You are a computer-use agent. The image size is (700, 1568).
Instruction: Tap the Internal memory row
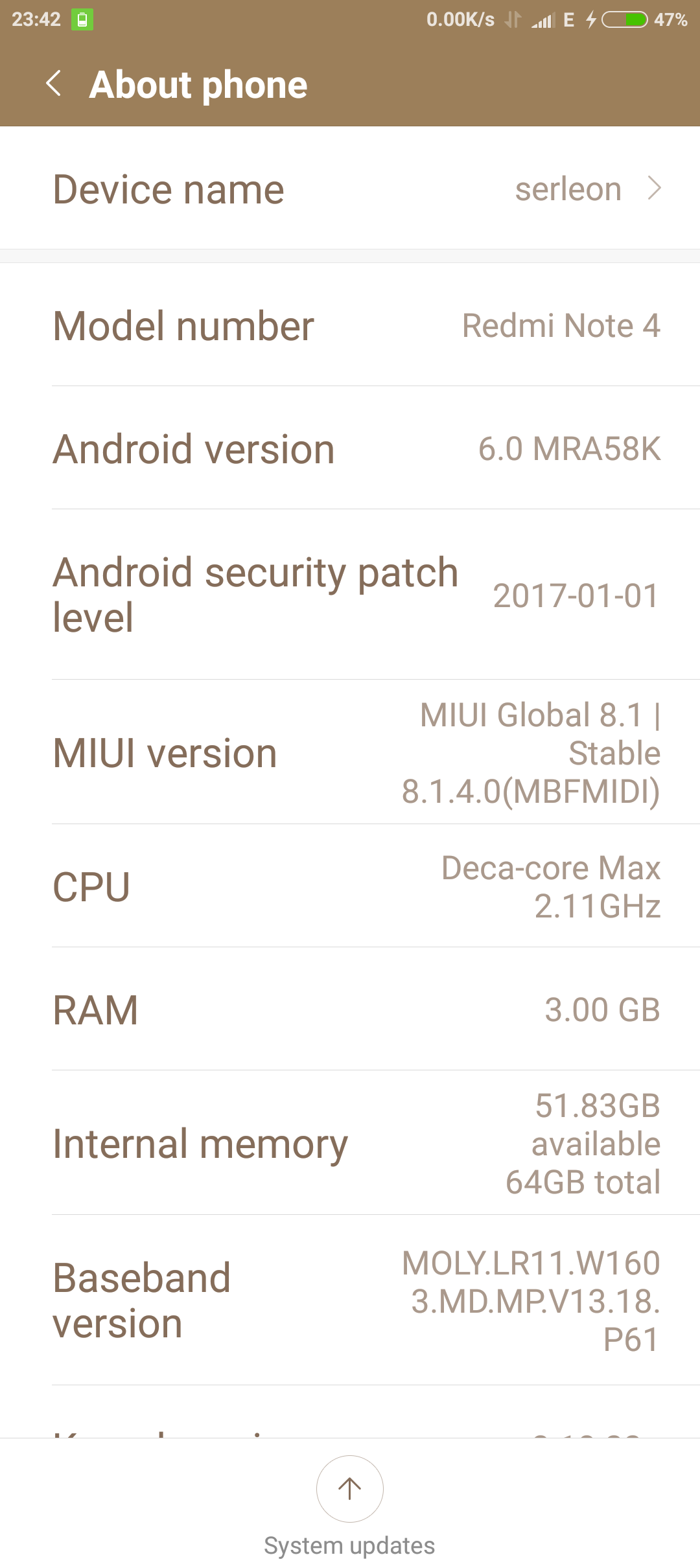[350, 1144]
